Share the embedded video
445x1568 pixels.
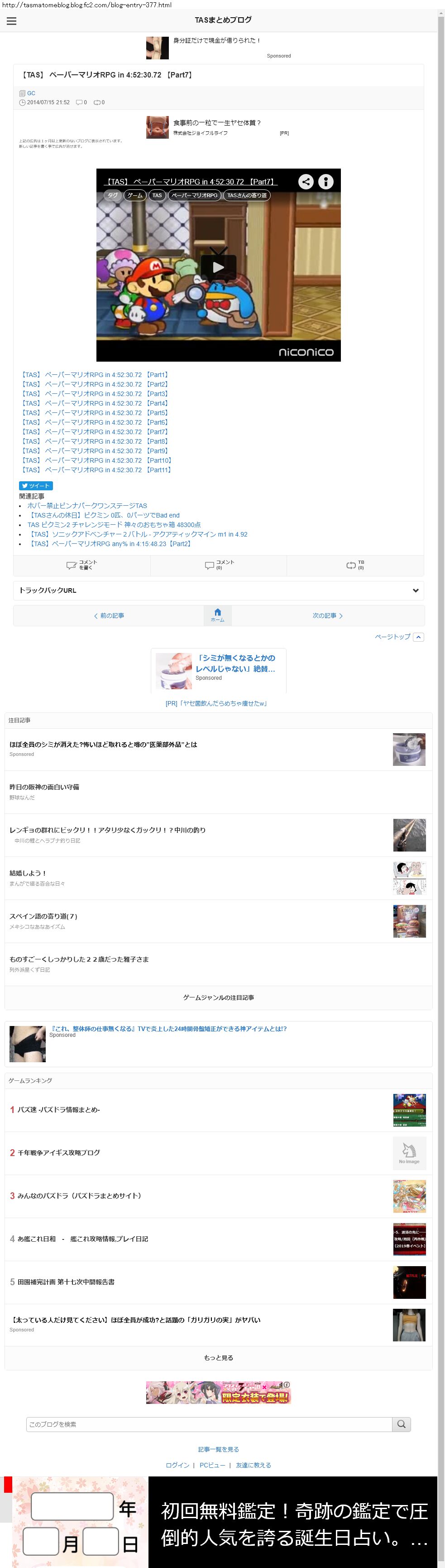pyautogui.click(x=306, y=181)
